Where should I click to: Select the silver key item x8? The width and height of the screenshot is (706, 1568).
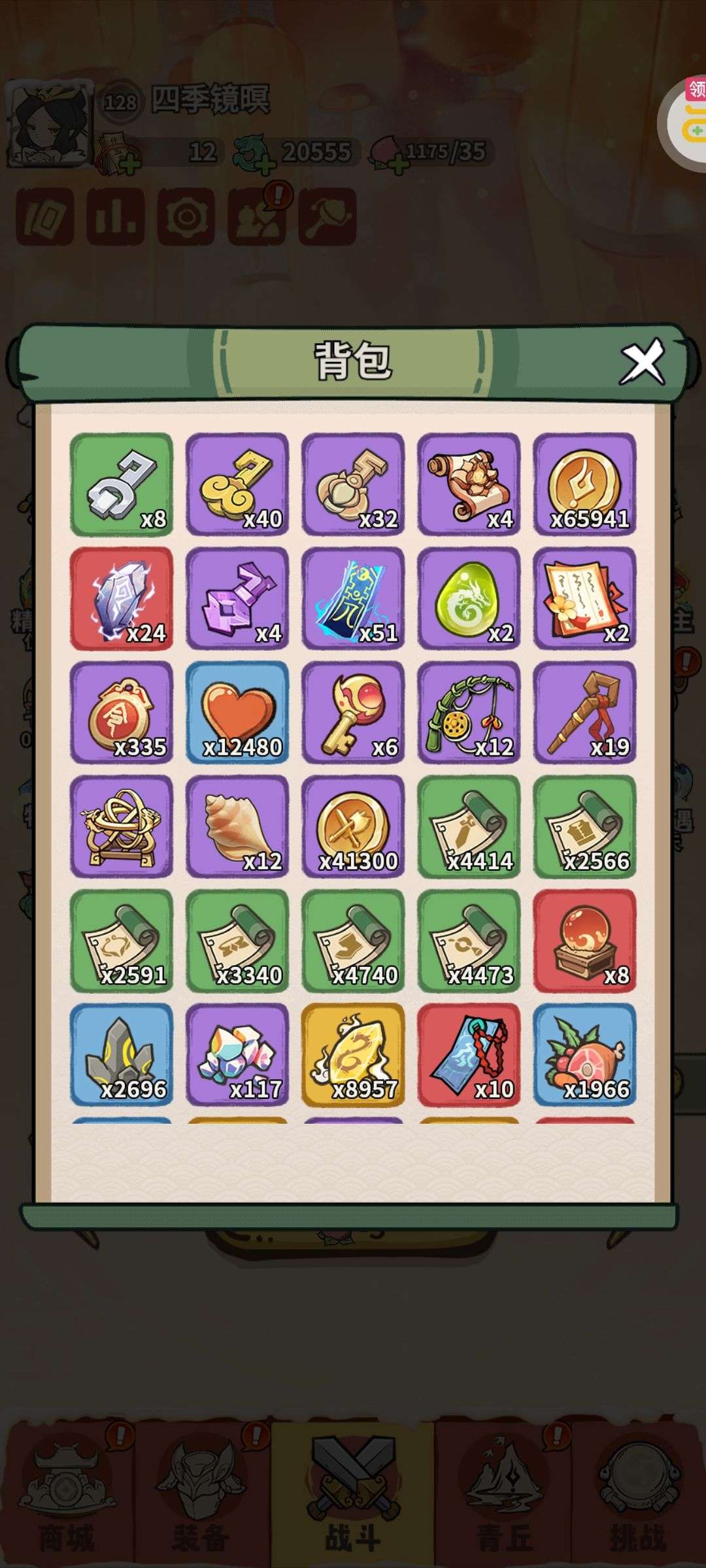pyautogui.click(x=122, y=484)
